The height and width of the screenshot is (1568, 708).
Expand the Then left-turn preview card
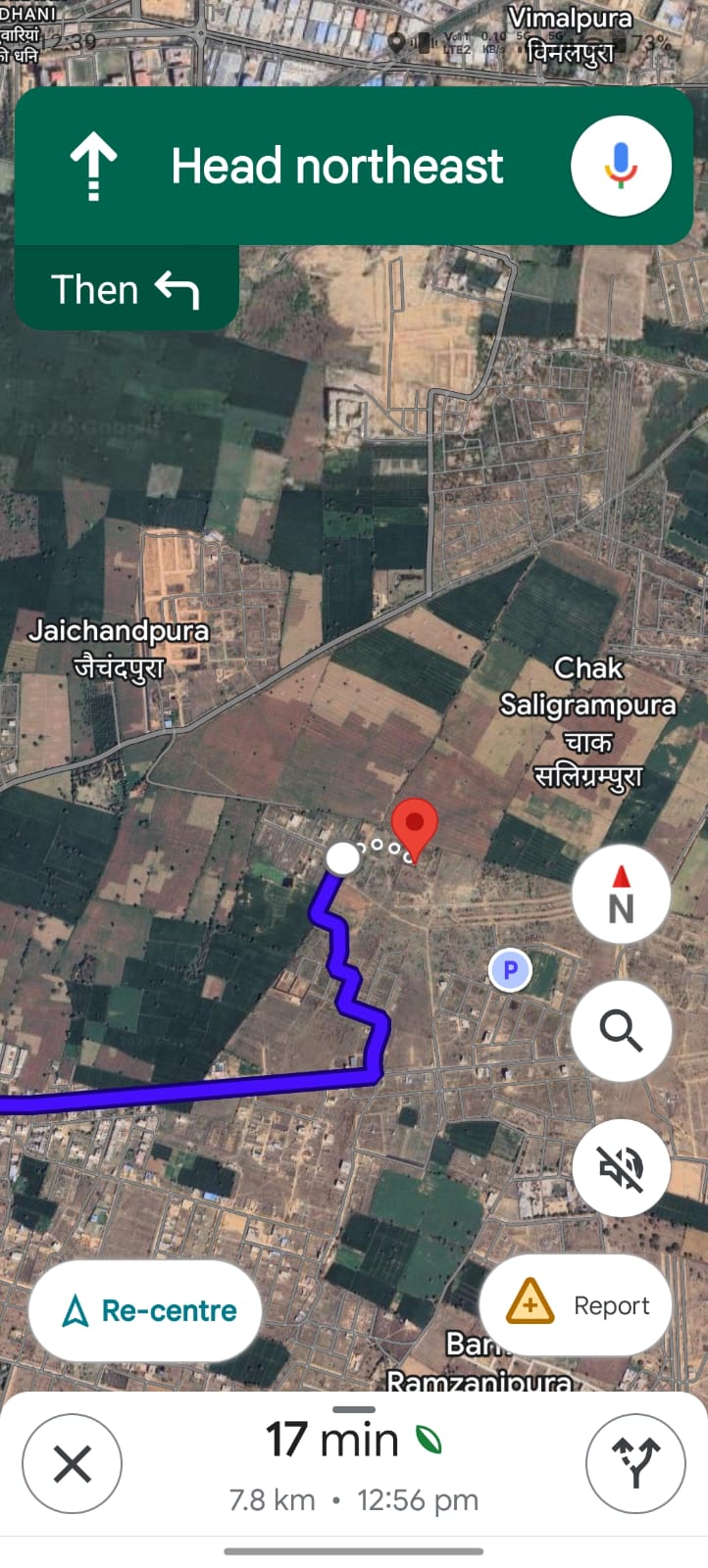click(126, 289)
